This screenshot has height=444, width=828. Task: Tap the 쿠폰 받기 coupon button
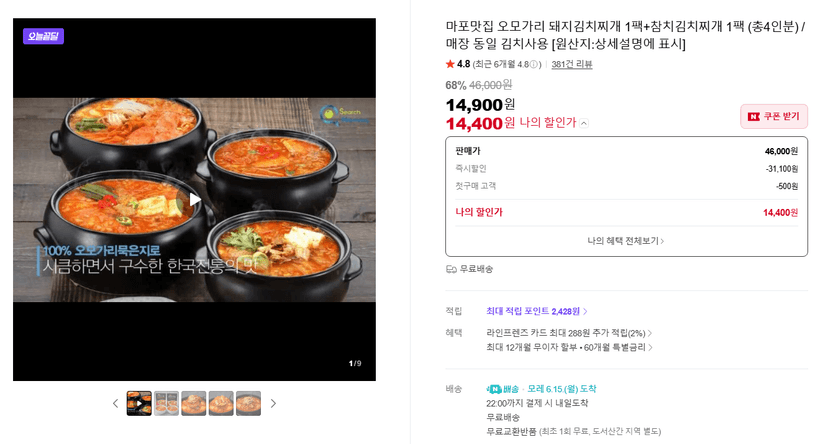[774, 116]
